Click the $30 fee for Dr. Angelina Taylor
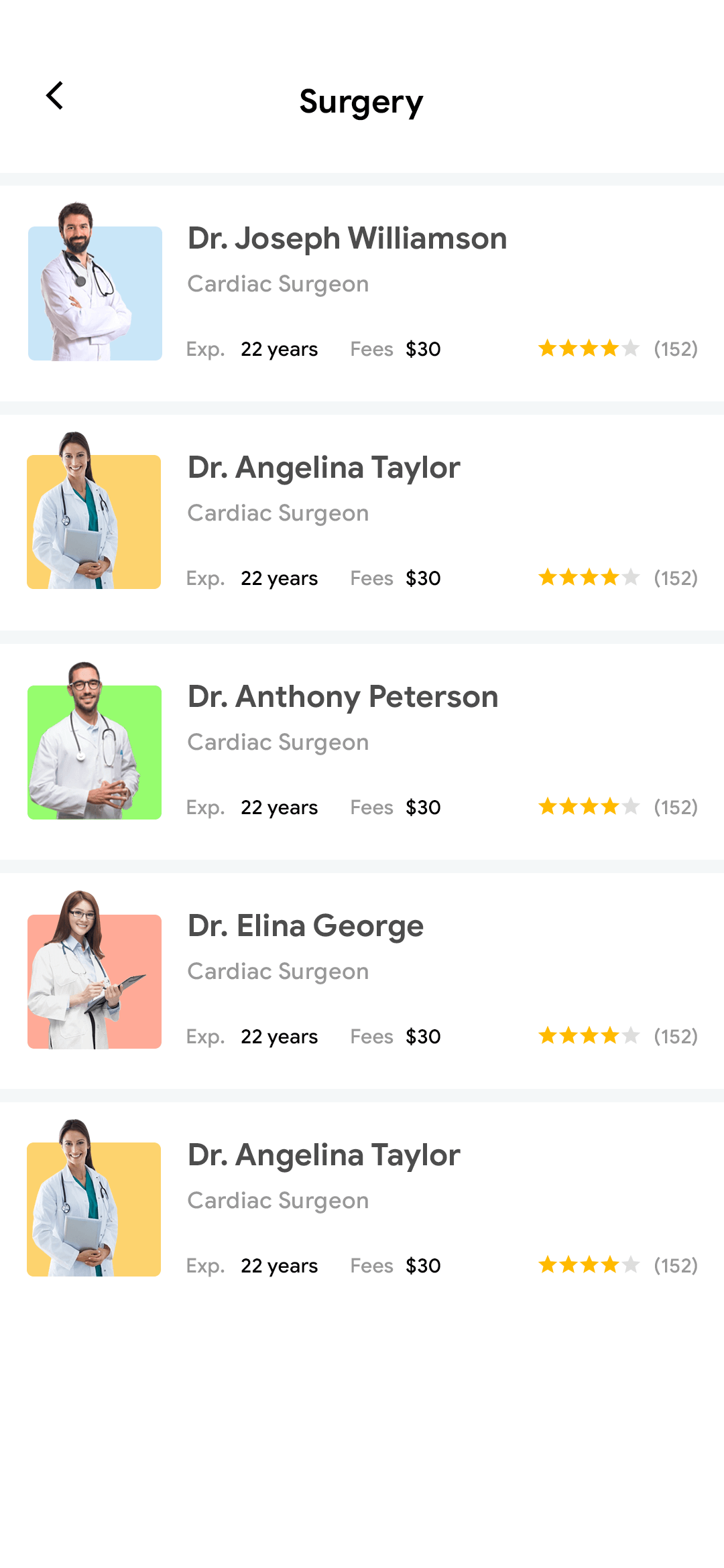The image size is (724, 1568). (x=422, y=578)
